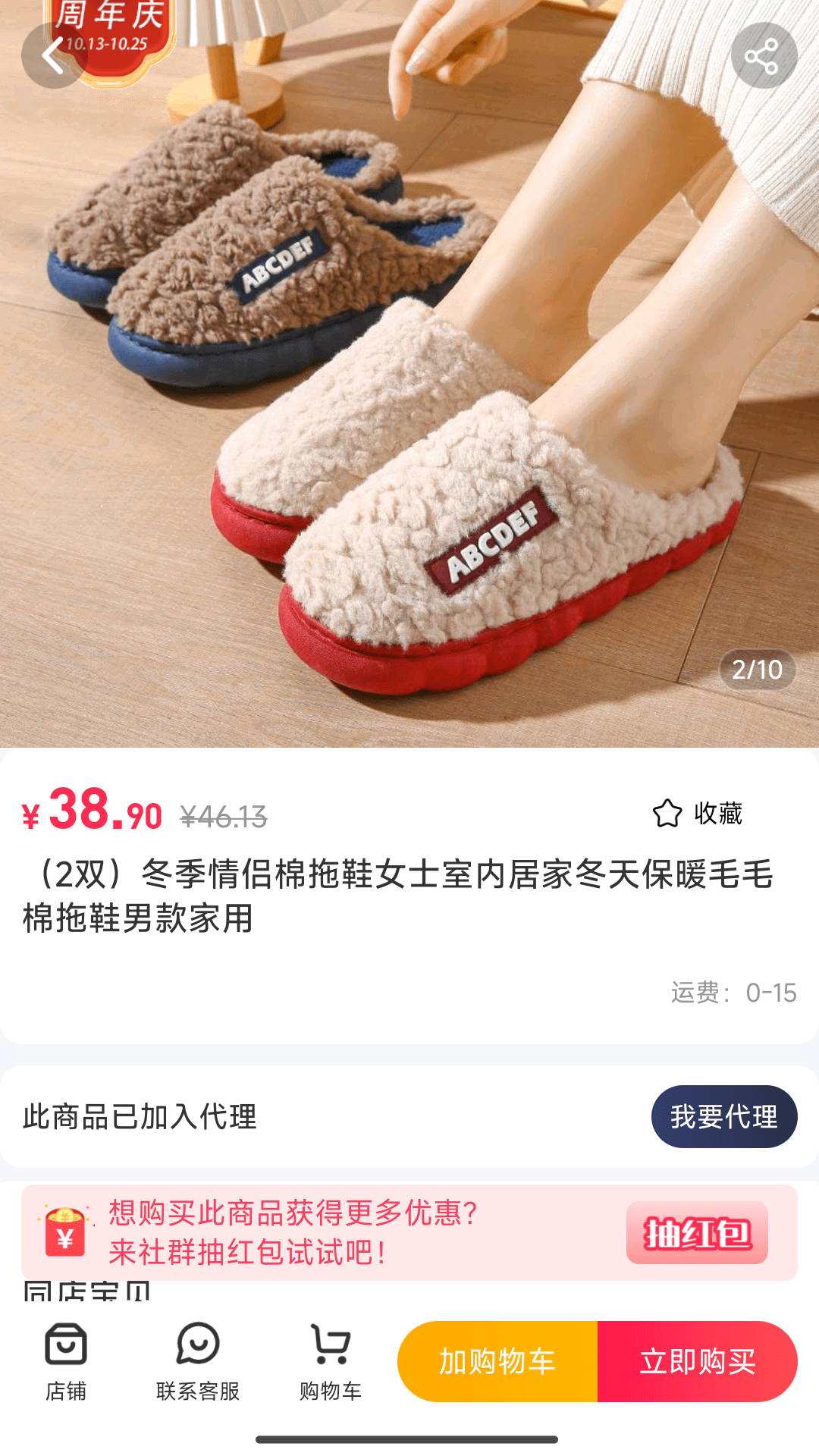Toggle 收藏 to favorite this product
The height and width of the screenshot is (1456, 819).
(715, 813)
